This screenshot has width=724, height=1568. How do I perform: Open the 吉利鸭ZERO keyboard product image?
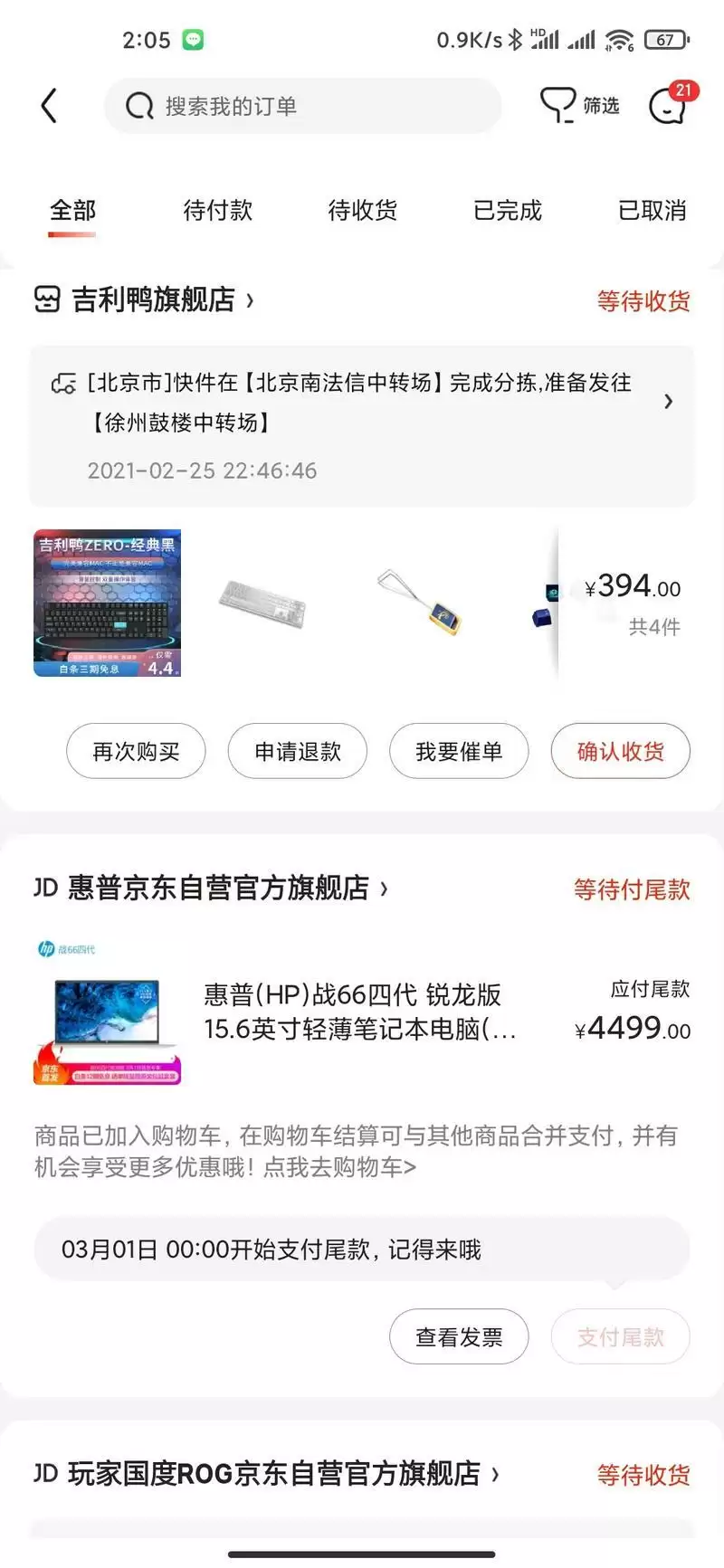[108, 603]
